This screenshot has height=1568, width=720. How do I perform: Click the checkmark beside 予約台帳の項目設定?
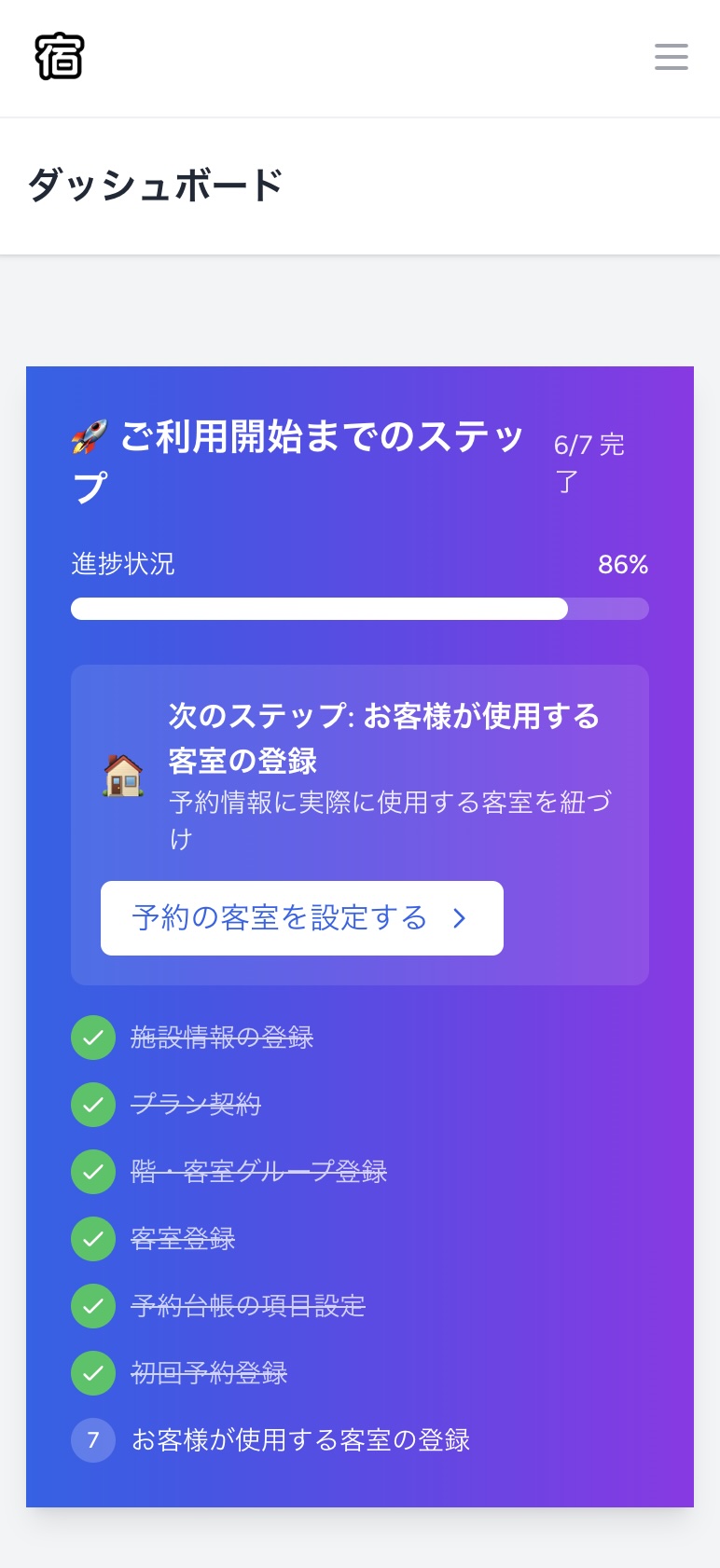(x=93, y=1306)
